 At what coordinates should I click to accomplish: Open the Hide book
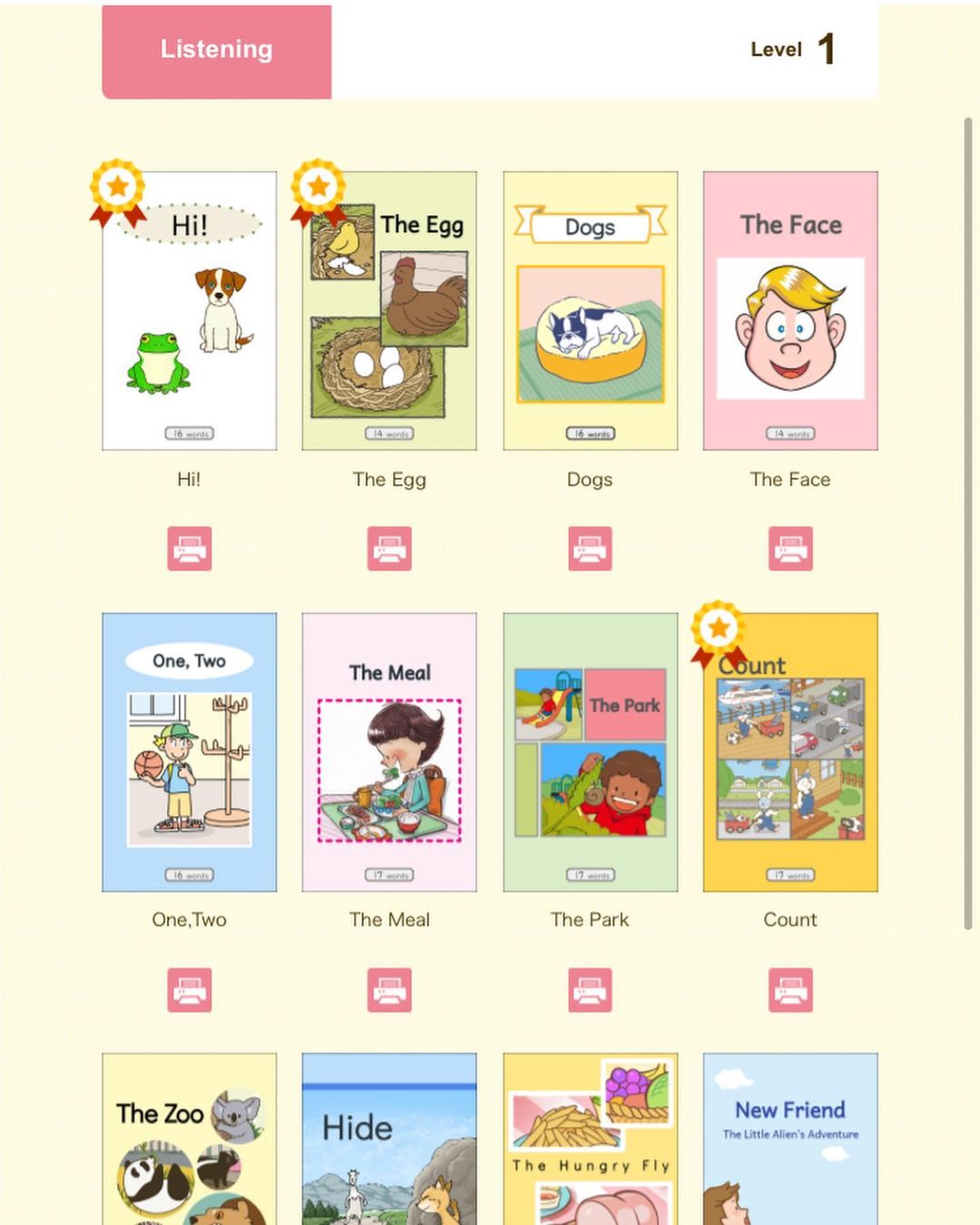tap(389, 1143)
